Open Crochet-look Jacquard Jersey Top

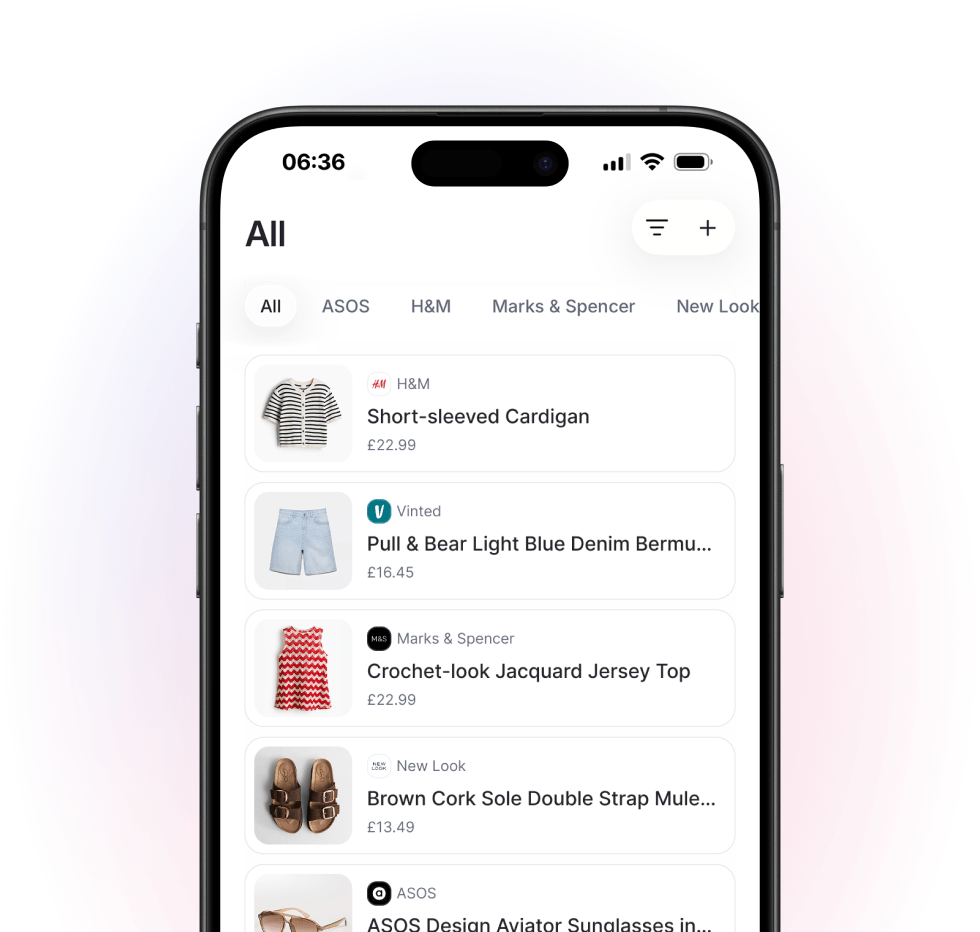click(x=489, y=668)
